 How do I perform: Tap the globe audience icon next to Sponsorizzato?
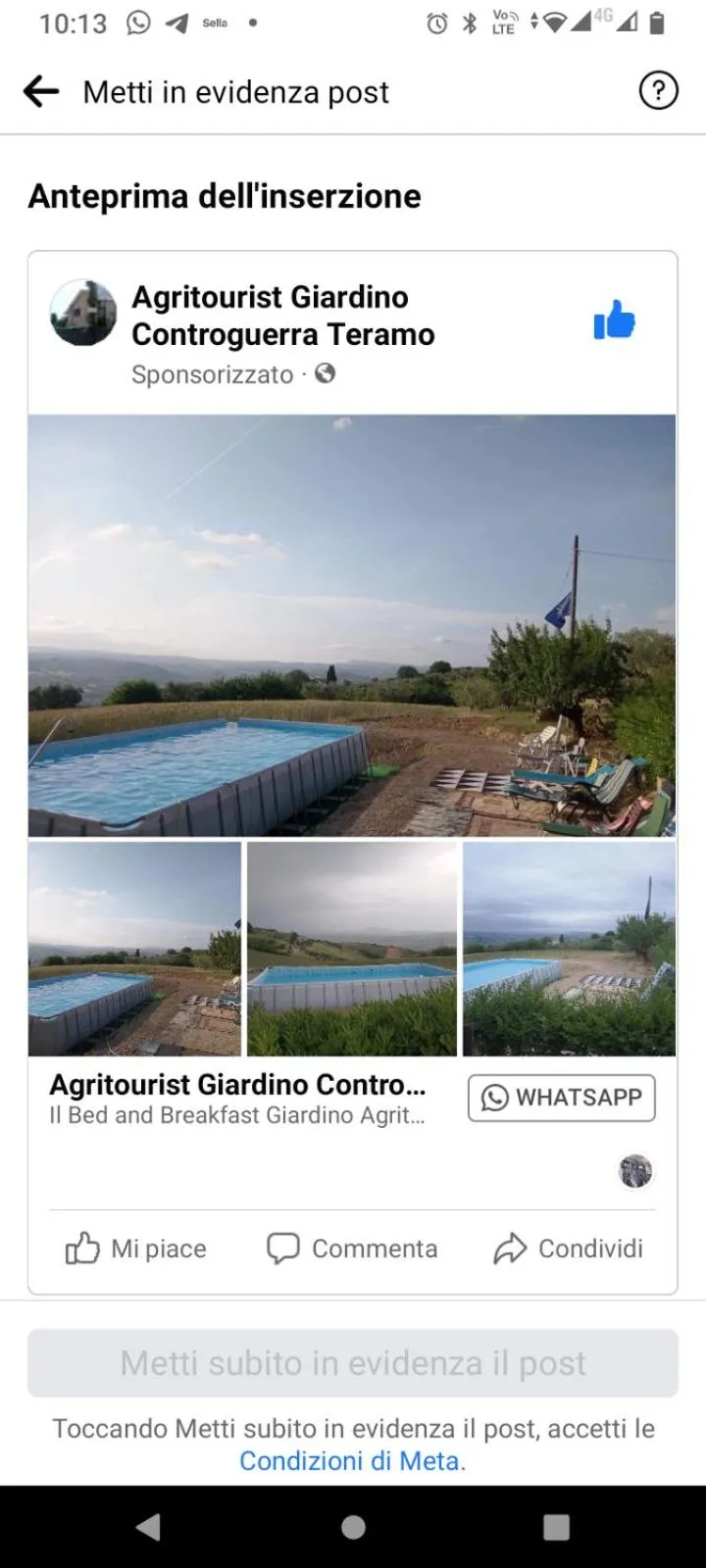326,373
